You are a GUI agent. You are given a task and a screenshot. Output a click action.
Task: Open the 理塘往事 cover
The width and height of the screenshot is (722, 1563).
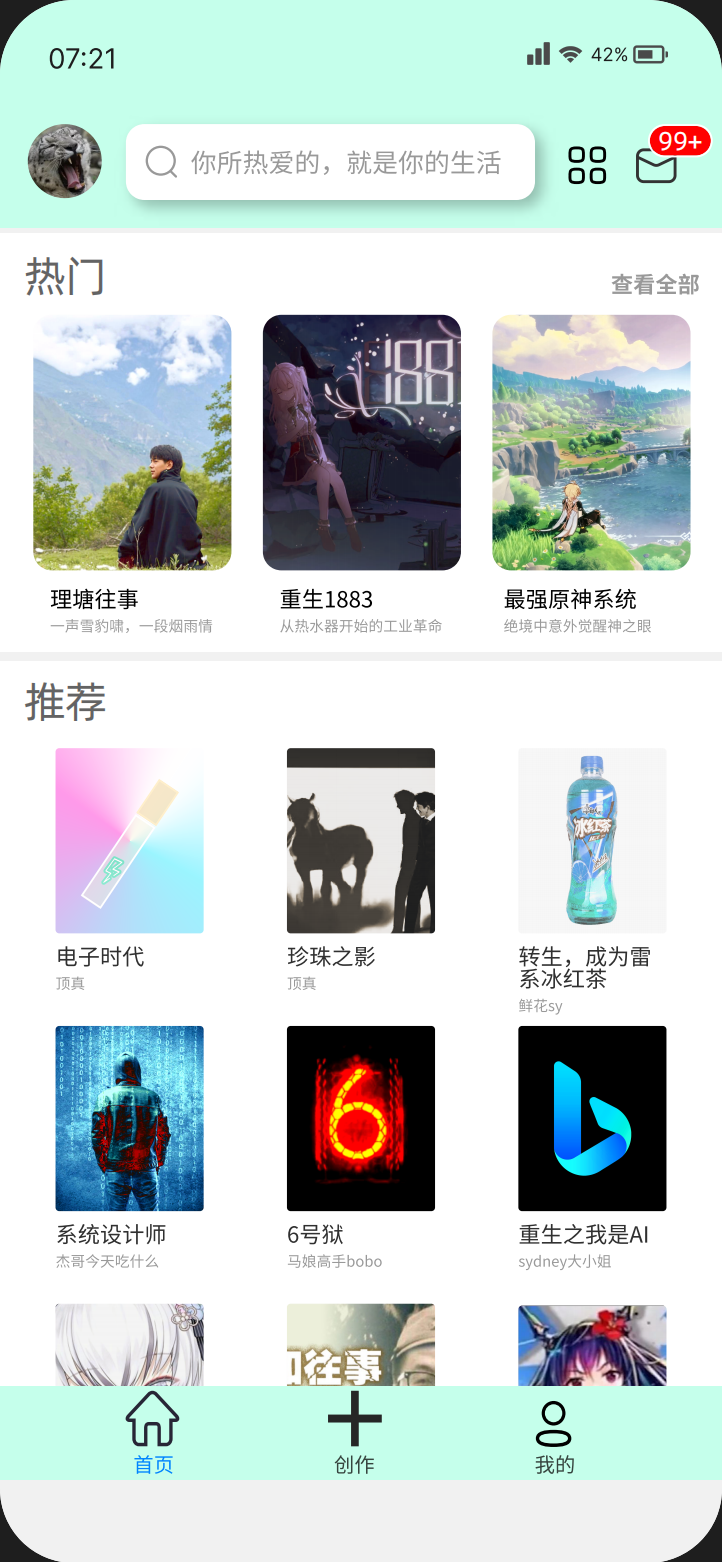point(132,442)
